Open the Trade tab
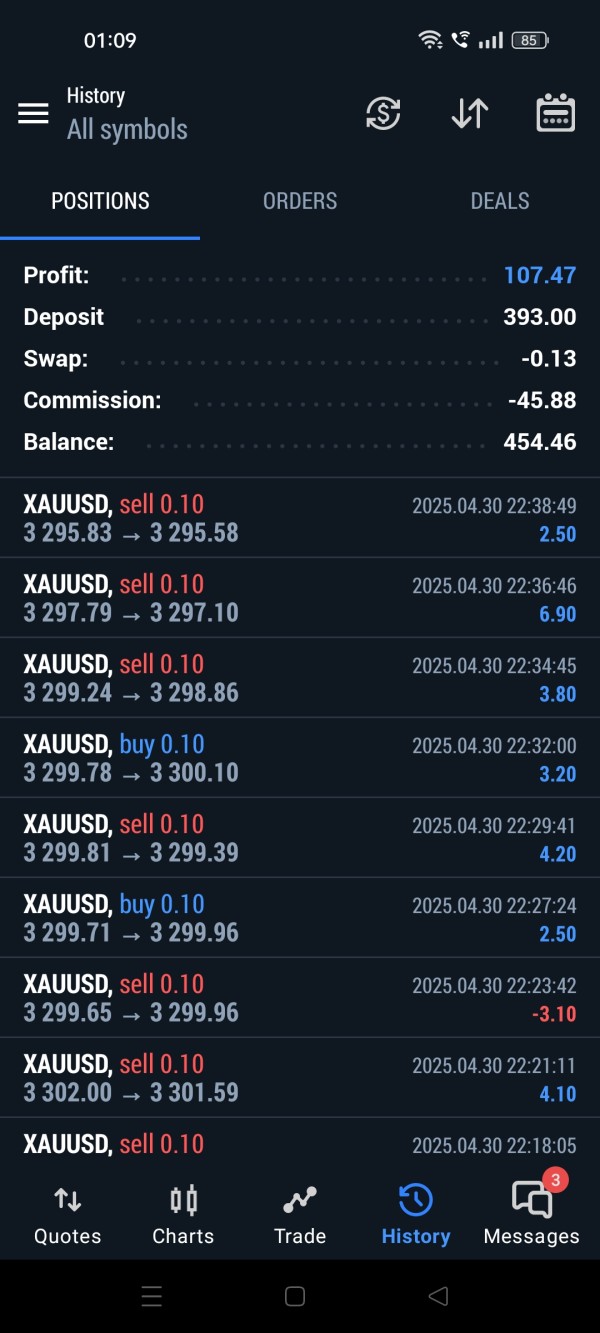 click(300, 1214)
